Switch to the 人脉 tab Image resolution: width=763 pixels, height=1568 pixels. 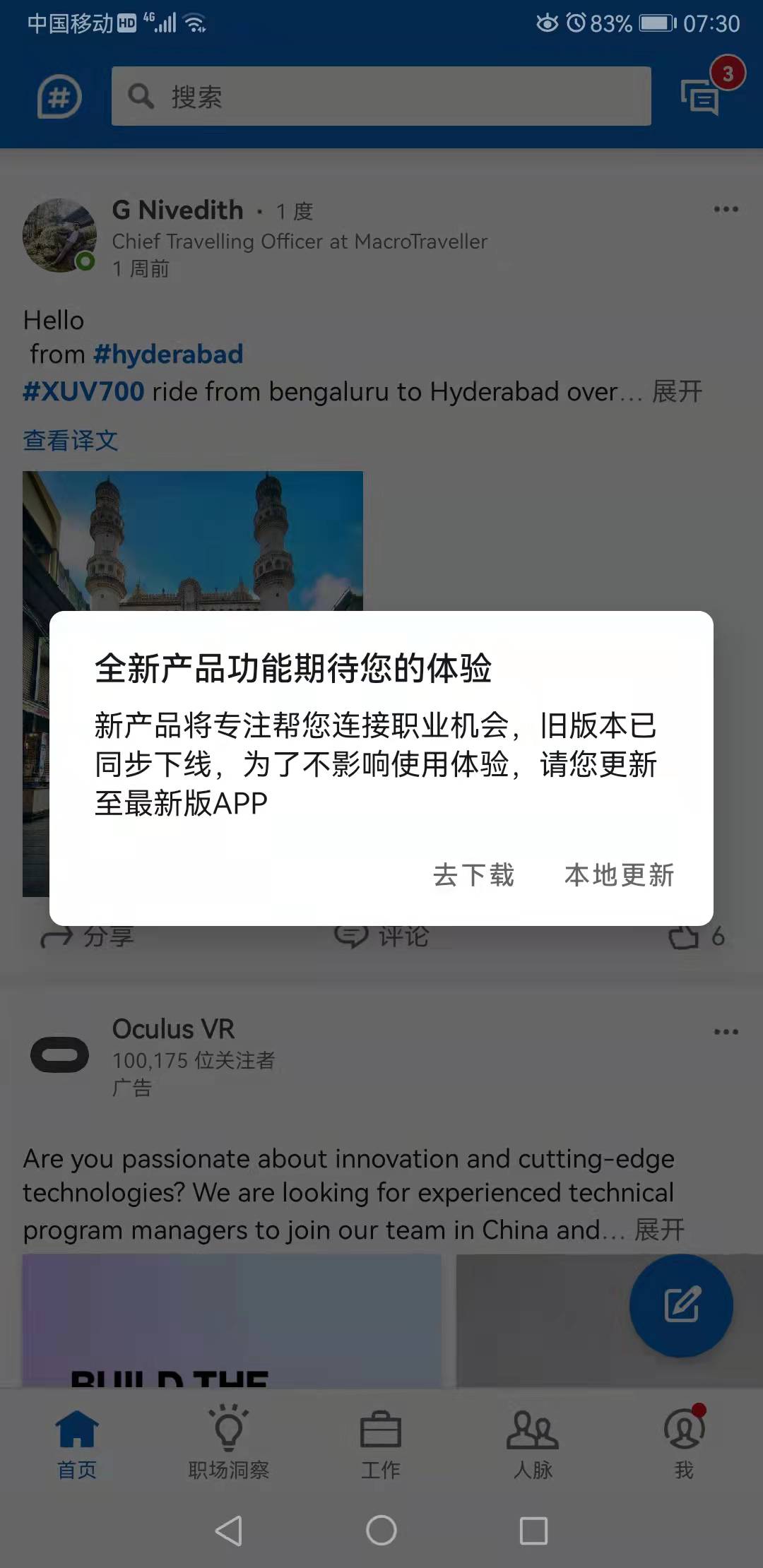click(533, 1444)
